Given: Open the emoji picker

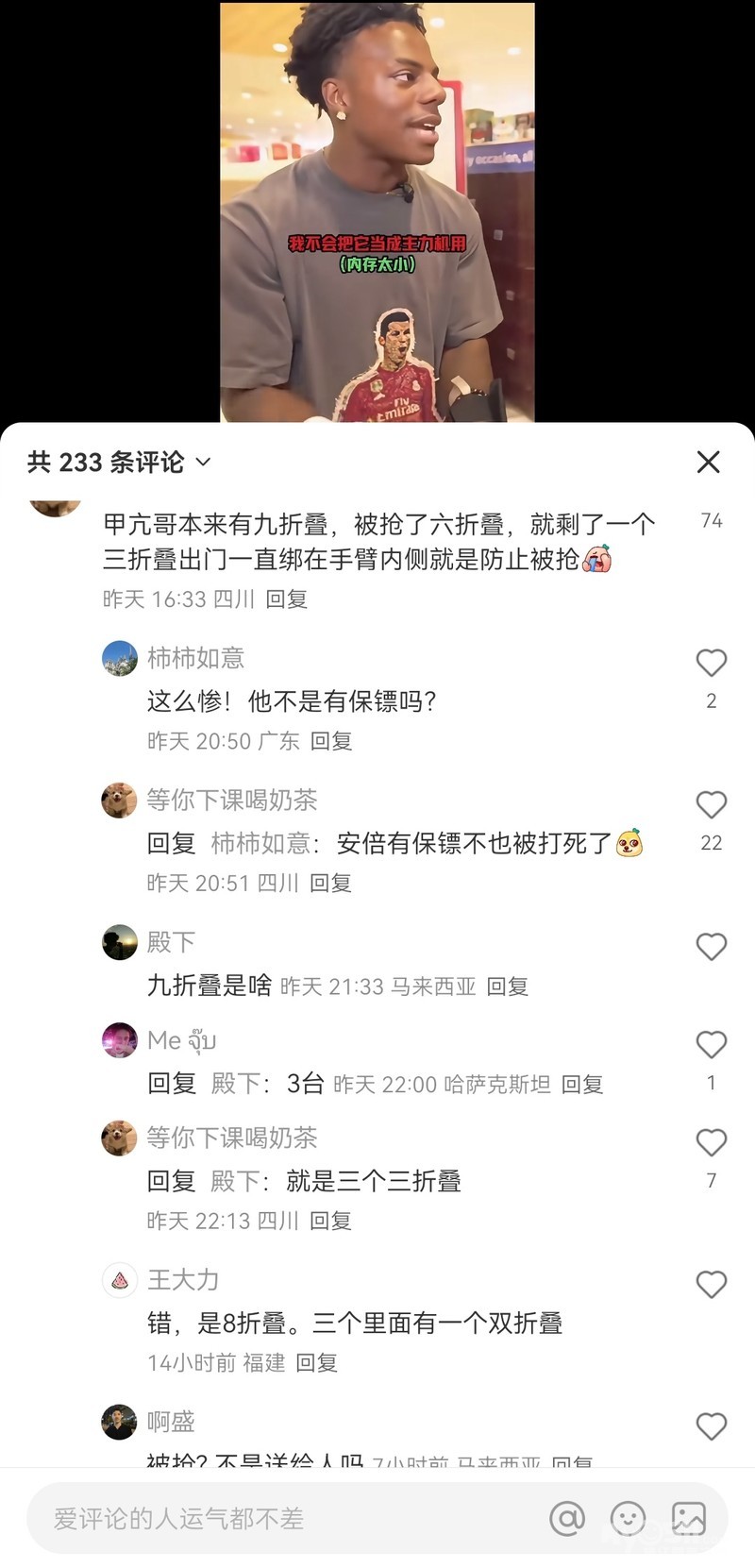Looking at the screenshot, I should [x=628, y=1518].
